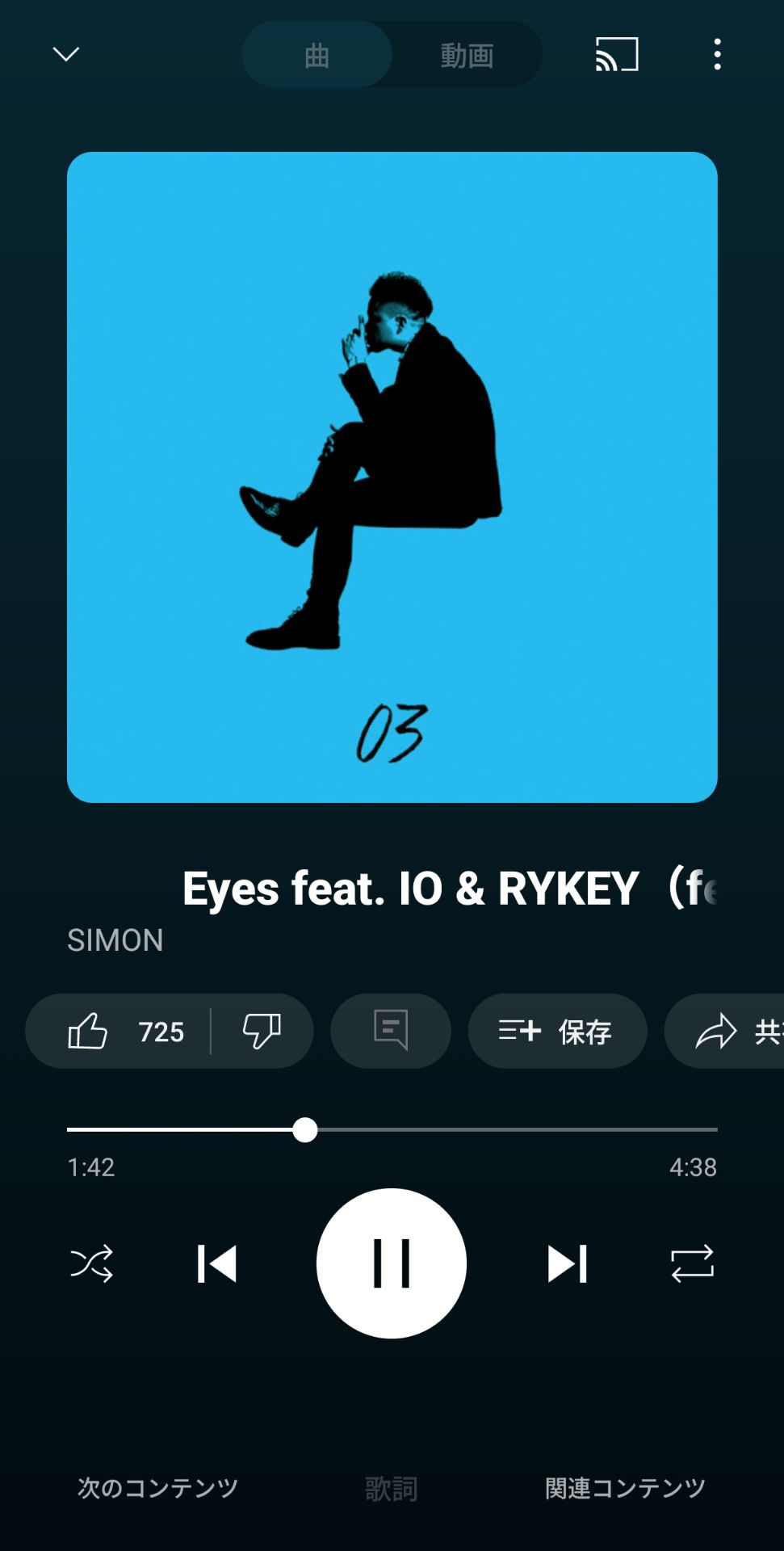Tap 保存 to save to playlist

click(557, 1031)
